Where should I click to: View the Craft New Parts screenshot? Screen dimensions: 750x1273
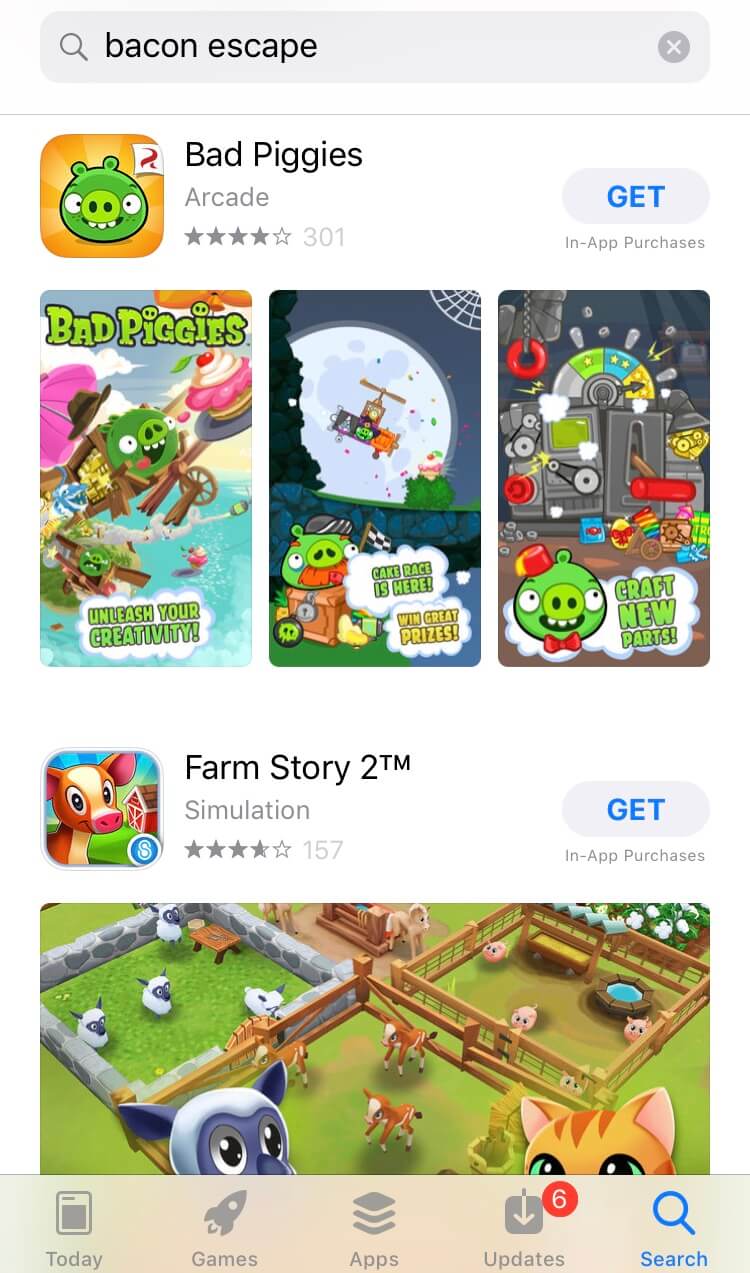[x=604, y=478]
